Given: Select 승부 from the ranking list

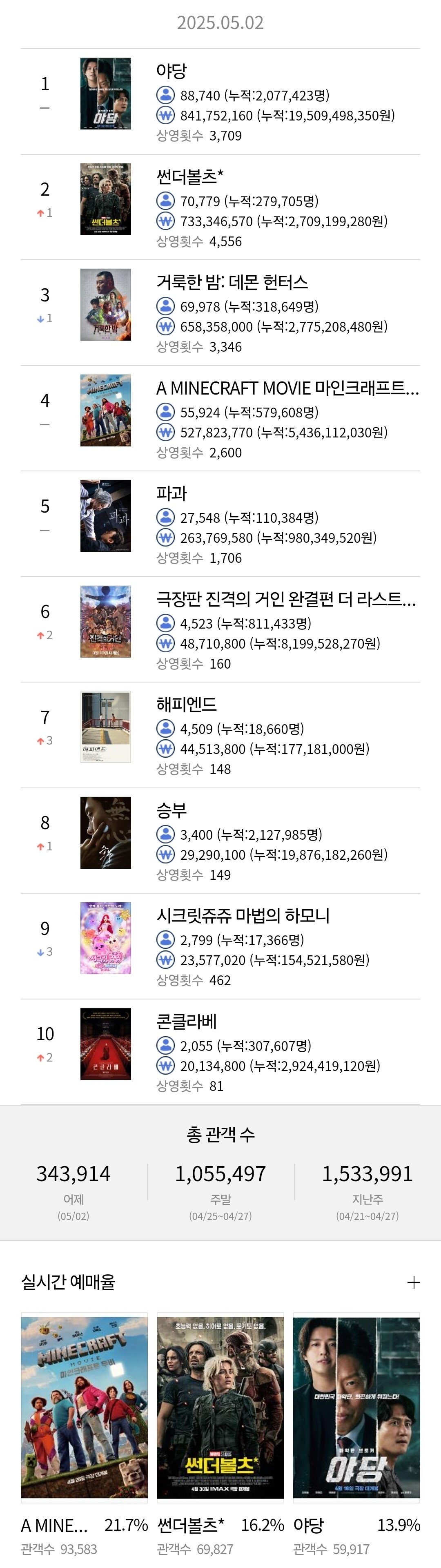Looking at the screenshot, I should click(x=220, y=841).
